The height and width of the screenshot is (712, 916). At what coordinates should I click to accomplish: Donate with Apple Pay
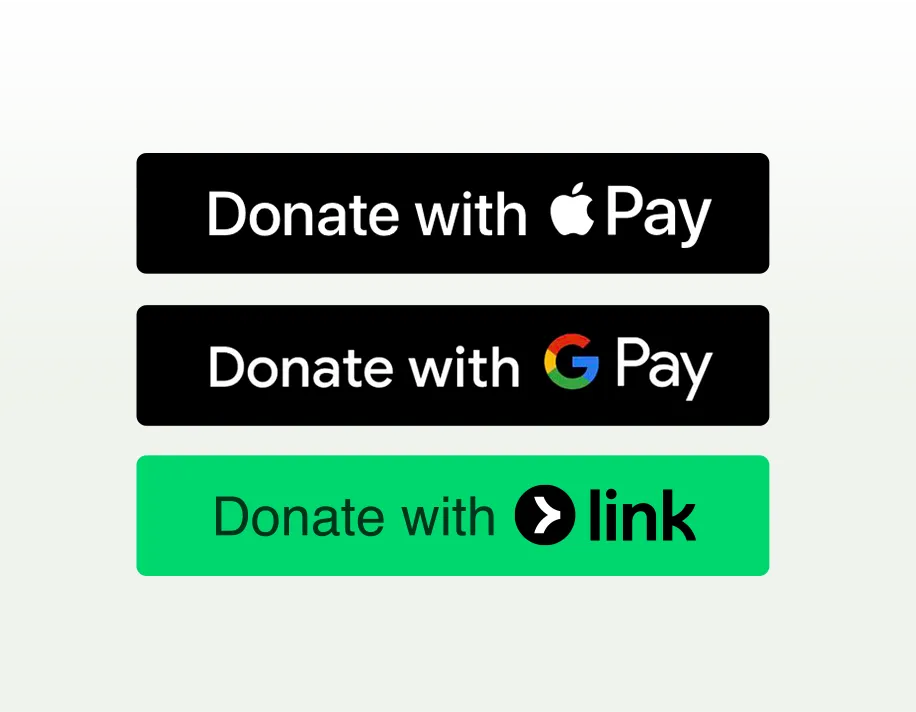coord(452,213)
